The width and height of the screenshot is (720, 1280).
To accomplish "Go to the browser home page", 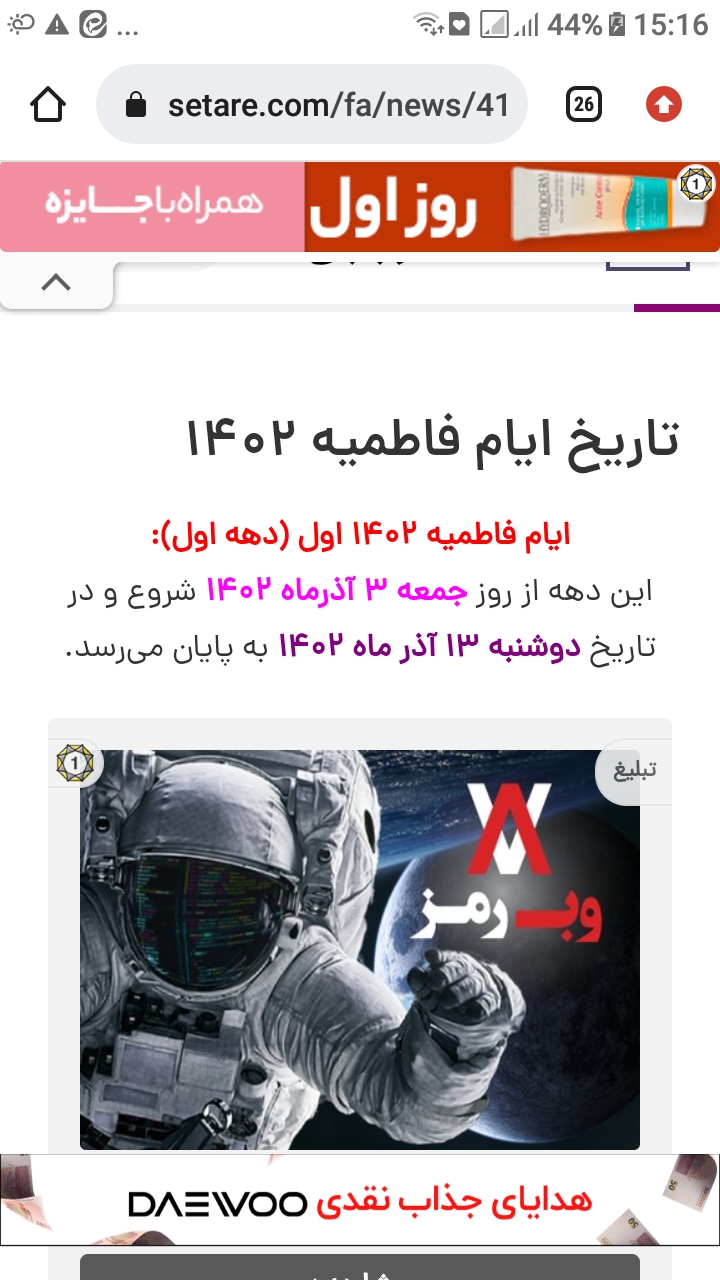I will click(48, 104).
